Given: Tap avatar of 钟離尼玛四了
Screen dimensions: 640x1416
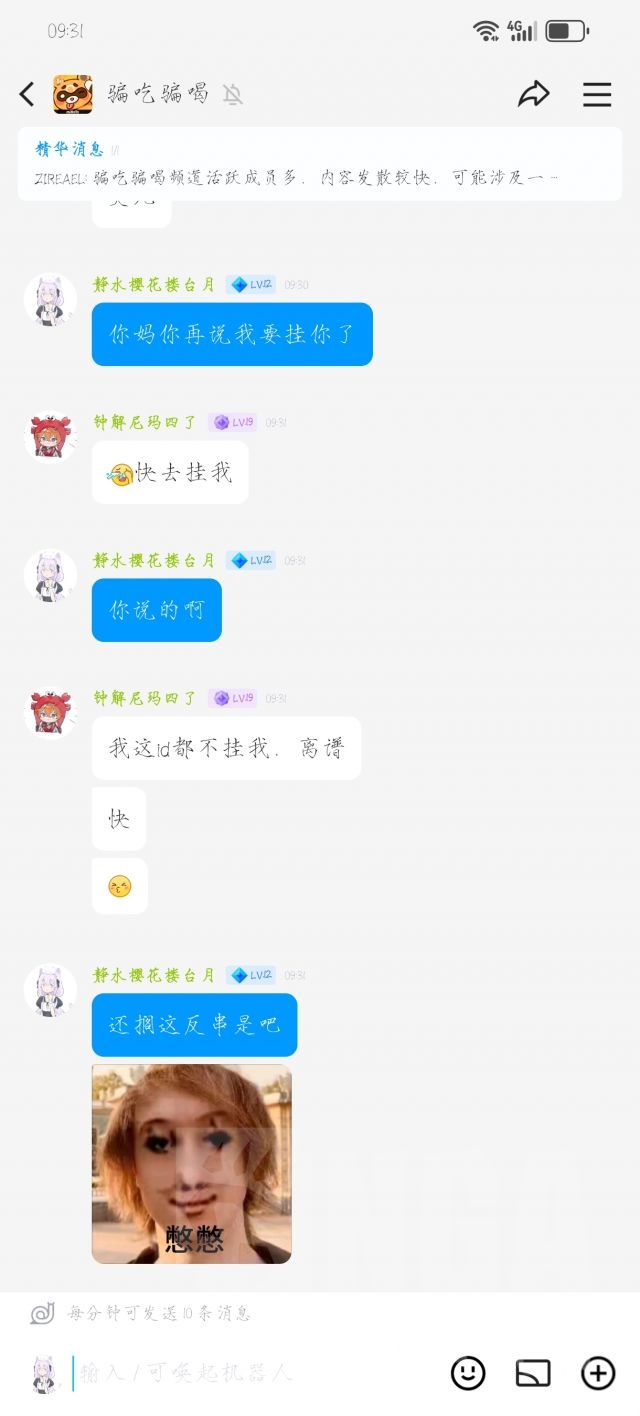Looking at the screenshot, I should (50, 437).
